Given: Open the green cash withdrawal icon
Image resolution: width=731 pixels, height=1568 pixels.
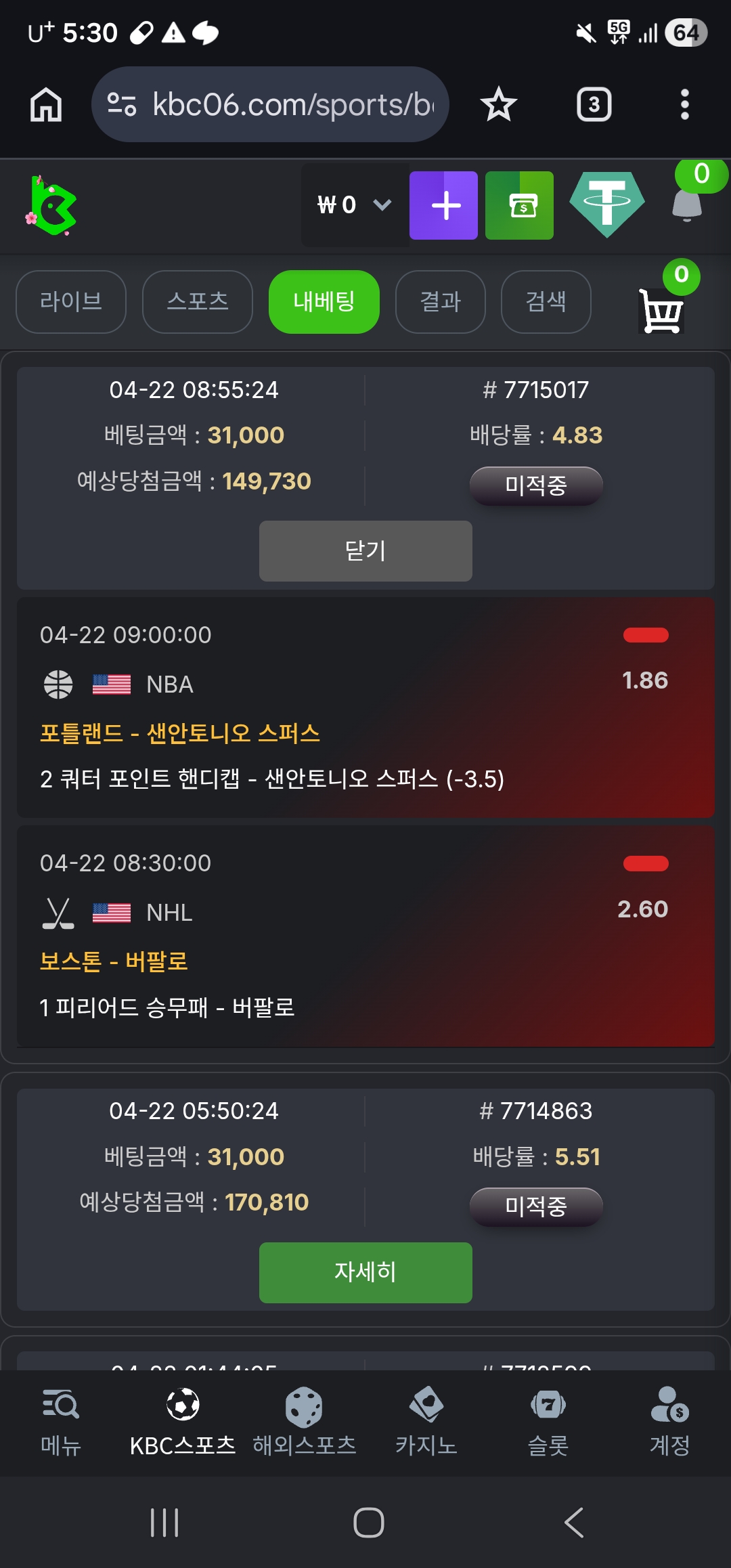Looking at the screenshot, I should pyautogui.click(x=519, y=205).
